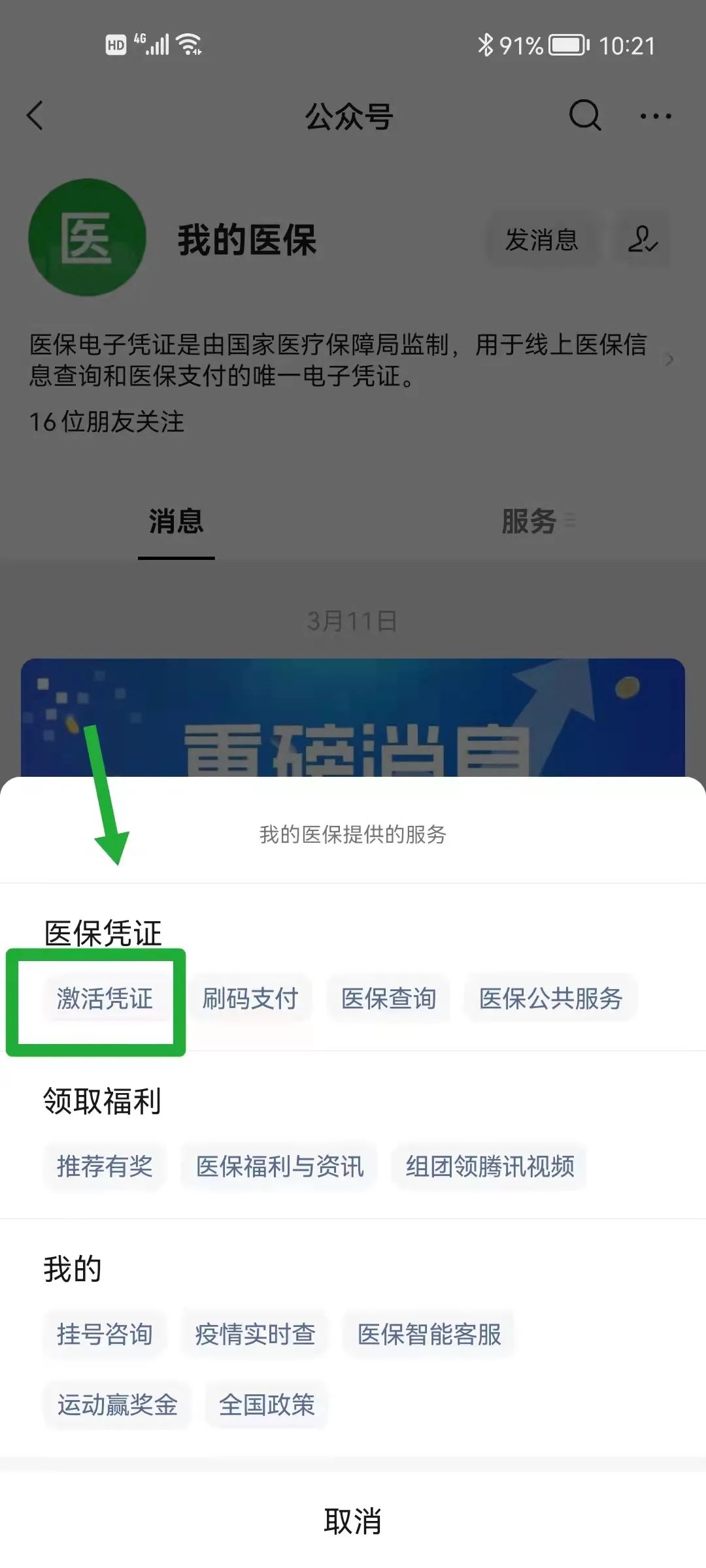Open 挂号咨询 service
This screenshot has width=706, height=1568.
[x=105, y=1334]
